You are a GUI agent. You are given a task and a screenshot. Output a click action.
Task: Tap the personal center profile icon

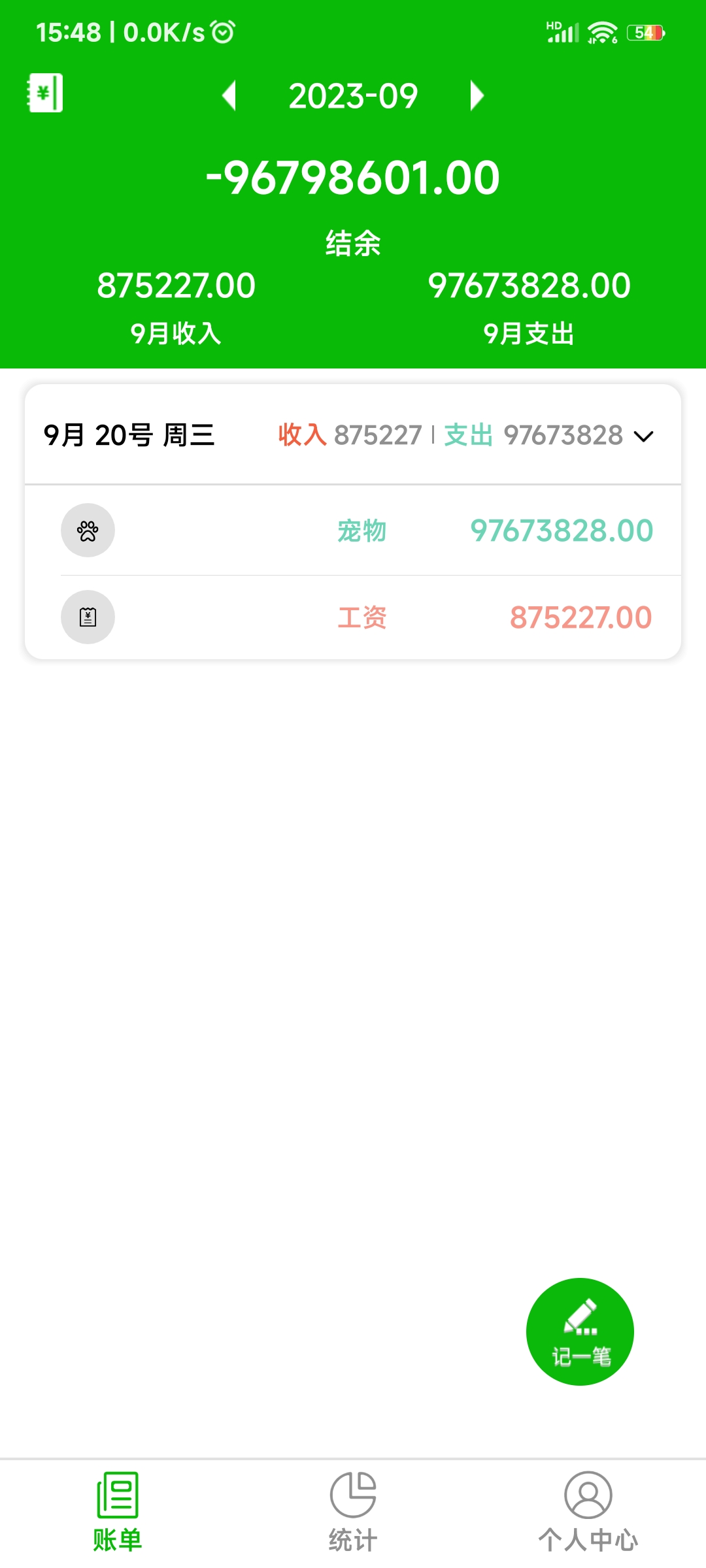point(588,1494)
